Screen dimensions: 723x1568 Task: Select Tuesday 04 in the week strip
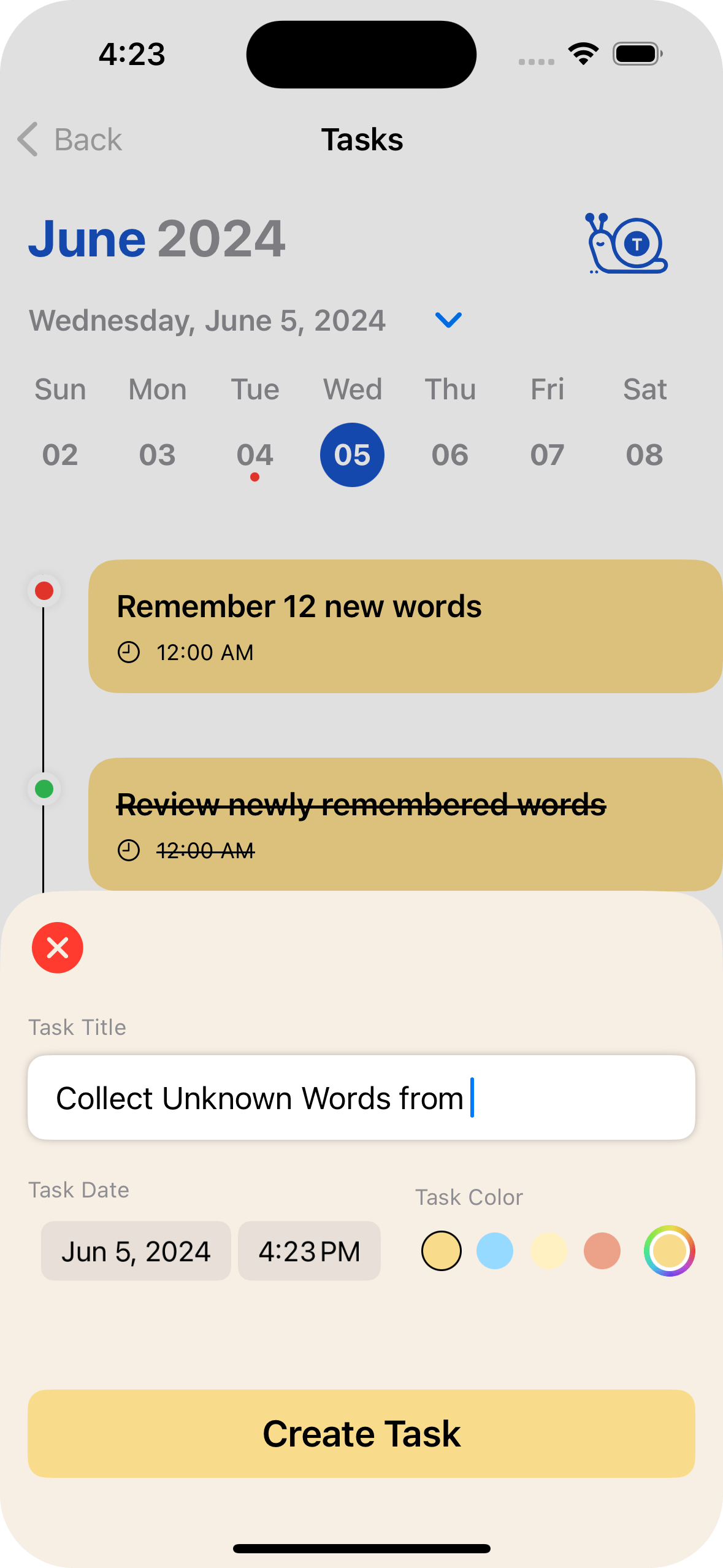(255, 455)
